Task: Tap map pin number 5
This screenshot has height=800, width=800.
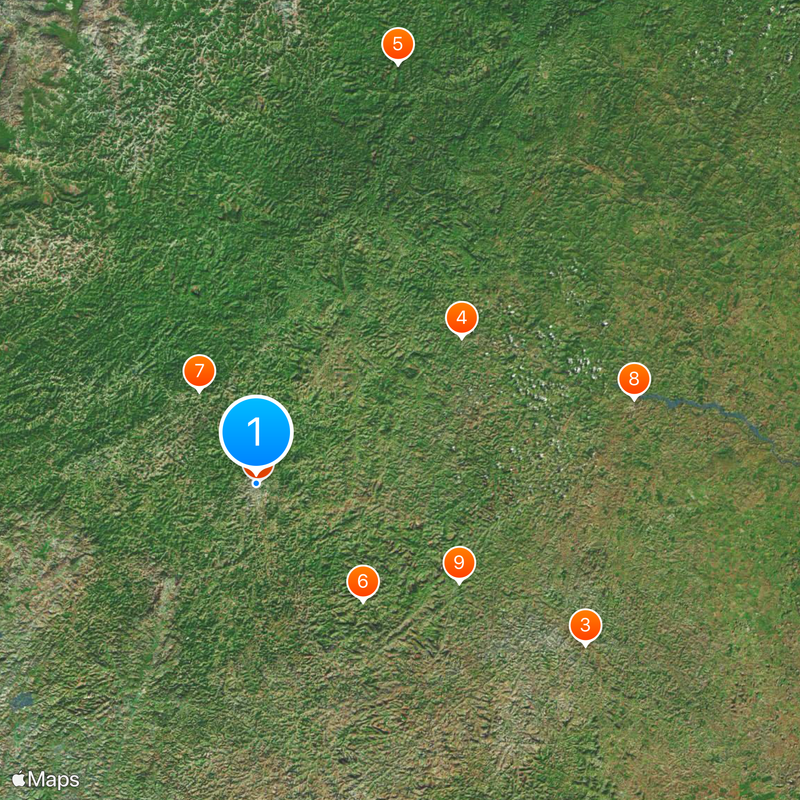Action: [398, 45]
